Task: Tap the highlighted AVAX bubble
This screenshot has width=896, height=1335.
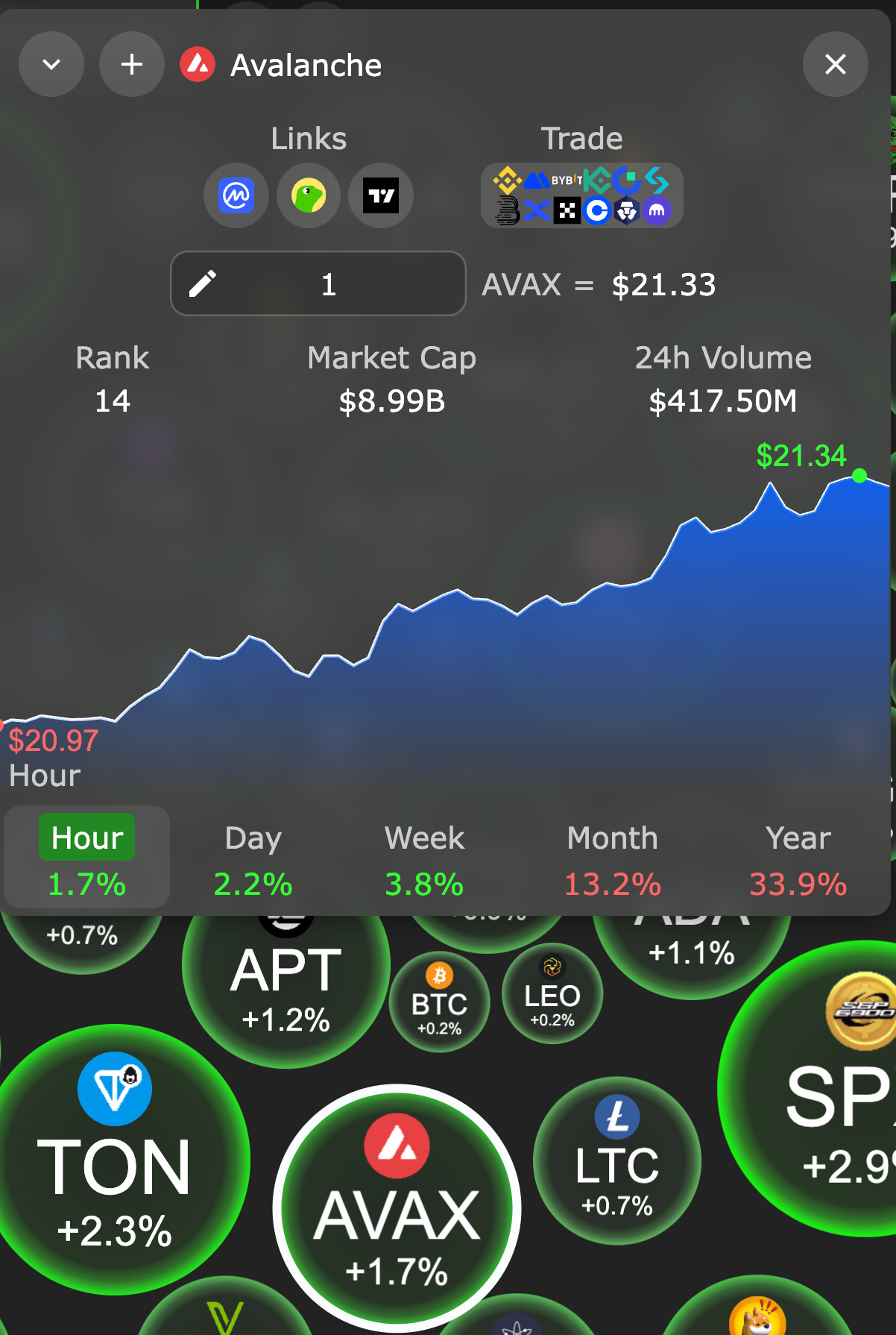Action: click(x=397, y=1208)
